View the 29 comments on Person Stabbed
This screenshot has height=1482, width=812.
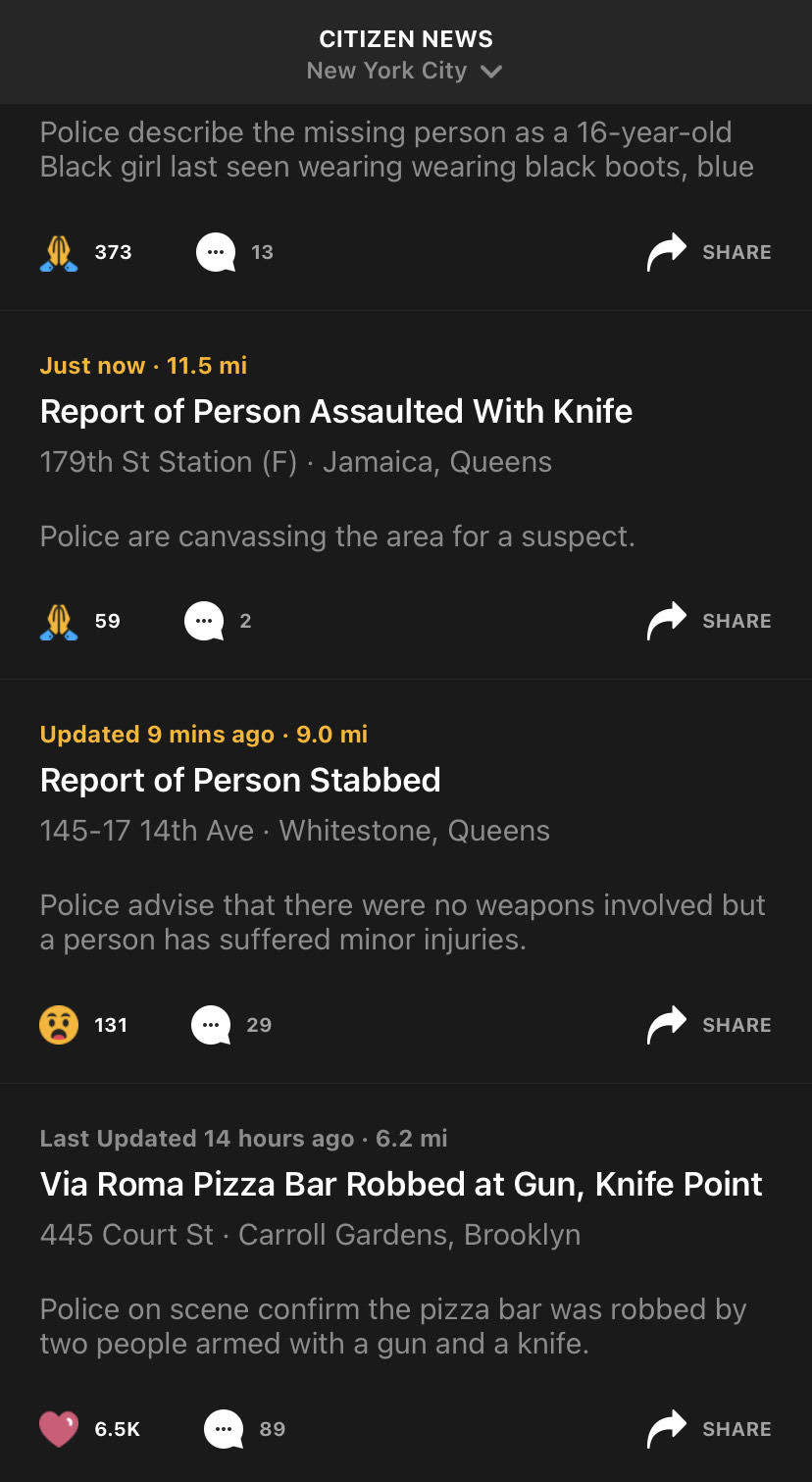click(x=211, y=1025)
